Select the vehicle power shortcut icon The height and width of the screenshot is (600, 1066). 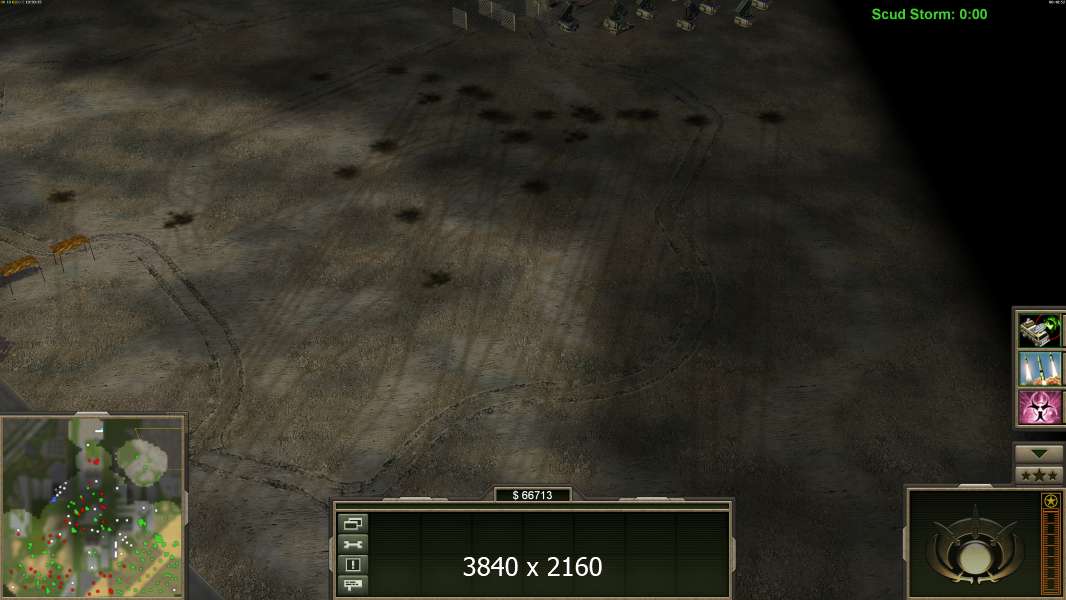pos(1040,330)
